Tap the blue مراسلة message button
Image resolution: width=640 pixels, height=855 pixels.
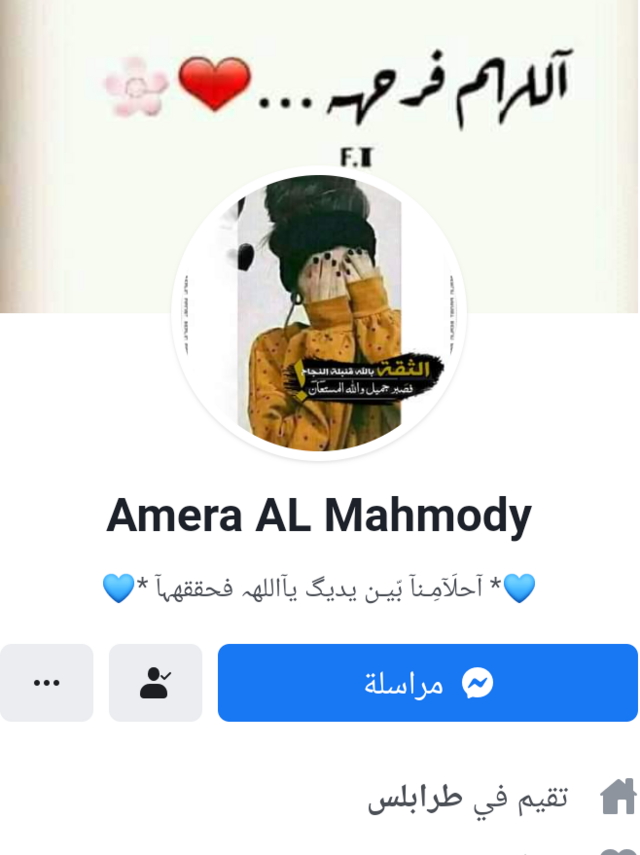coord(427,683)
